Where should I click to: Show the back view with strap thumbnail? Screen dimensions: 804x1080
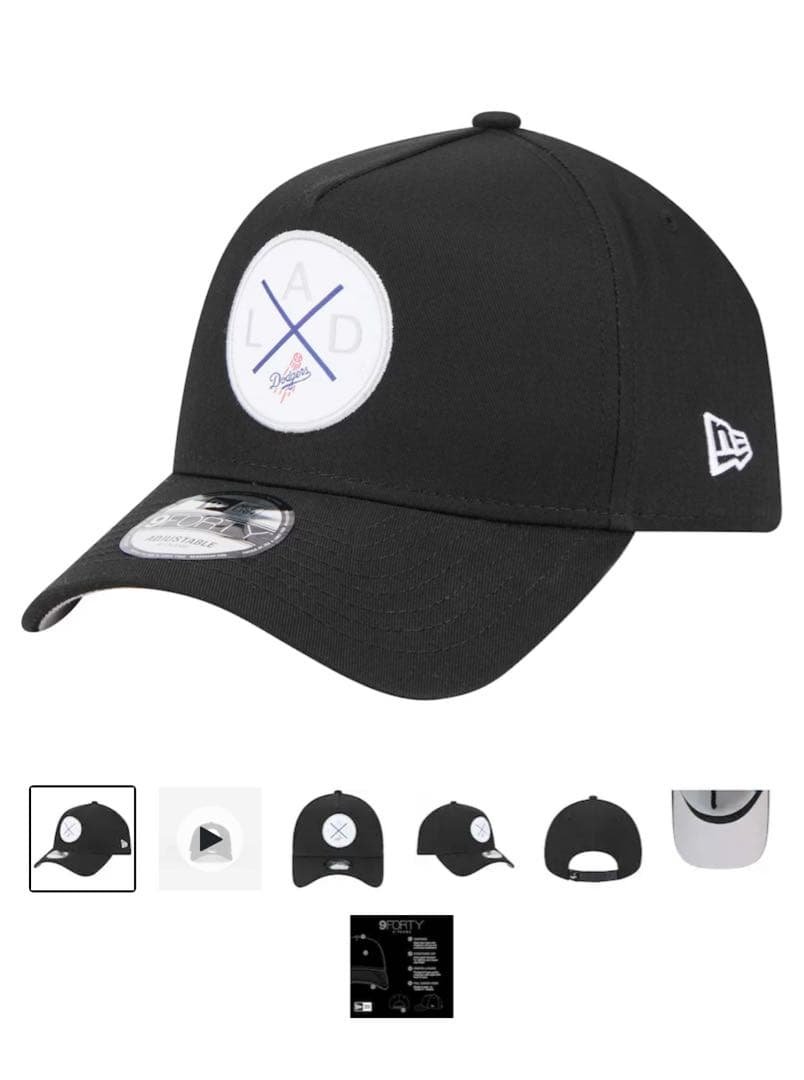click(594, 838)
